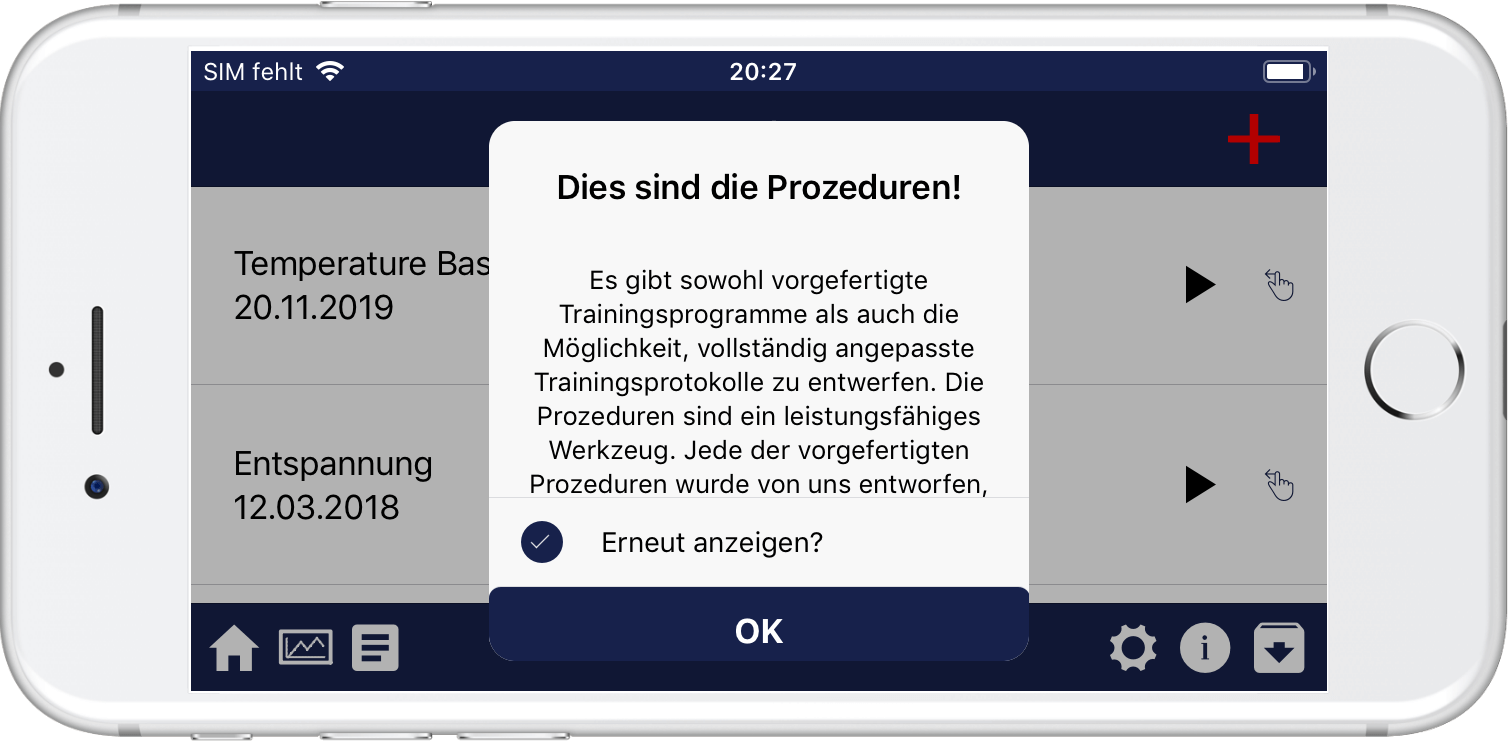Open the archive download icon
This screenshot has height=742, width=1512.
[x=1279, y=648]
